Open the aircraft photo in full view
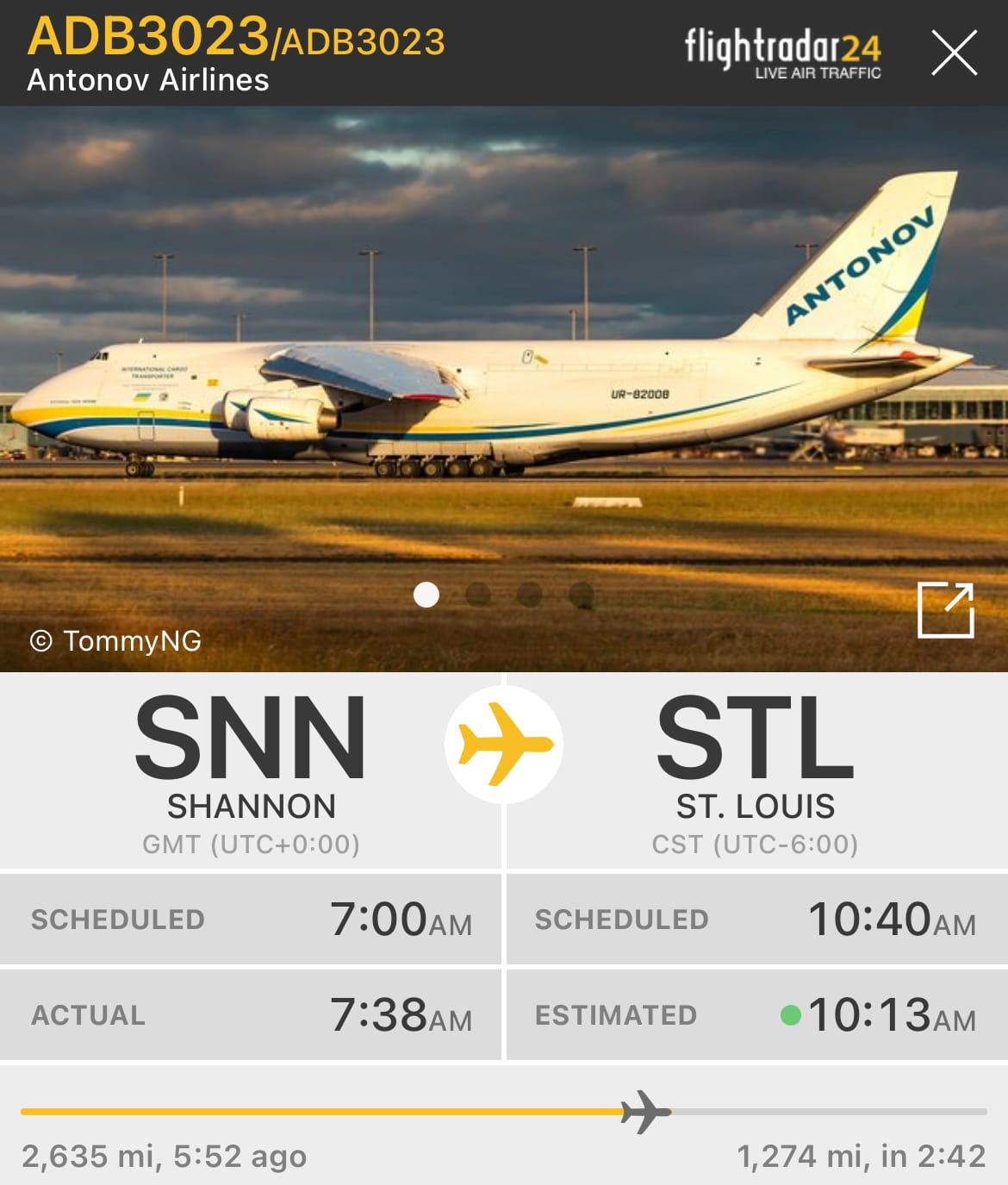Viewport: 1008px width, 1185px height. coord(945,610)
